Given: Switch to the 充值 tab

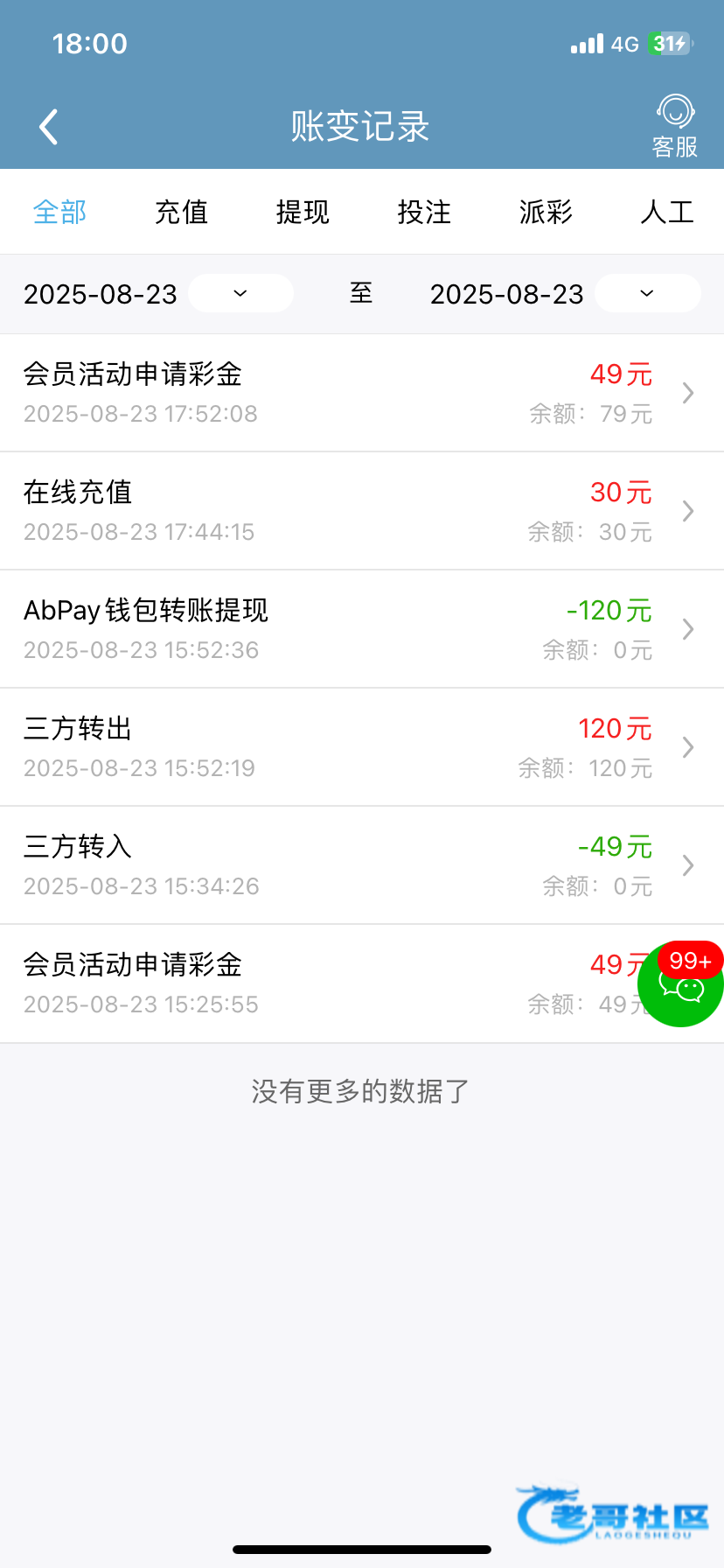Looking at the screenshot, I should (181, 212).
